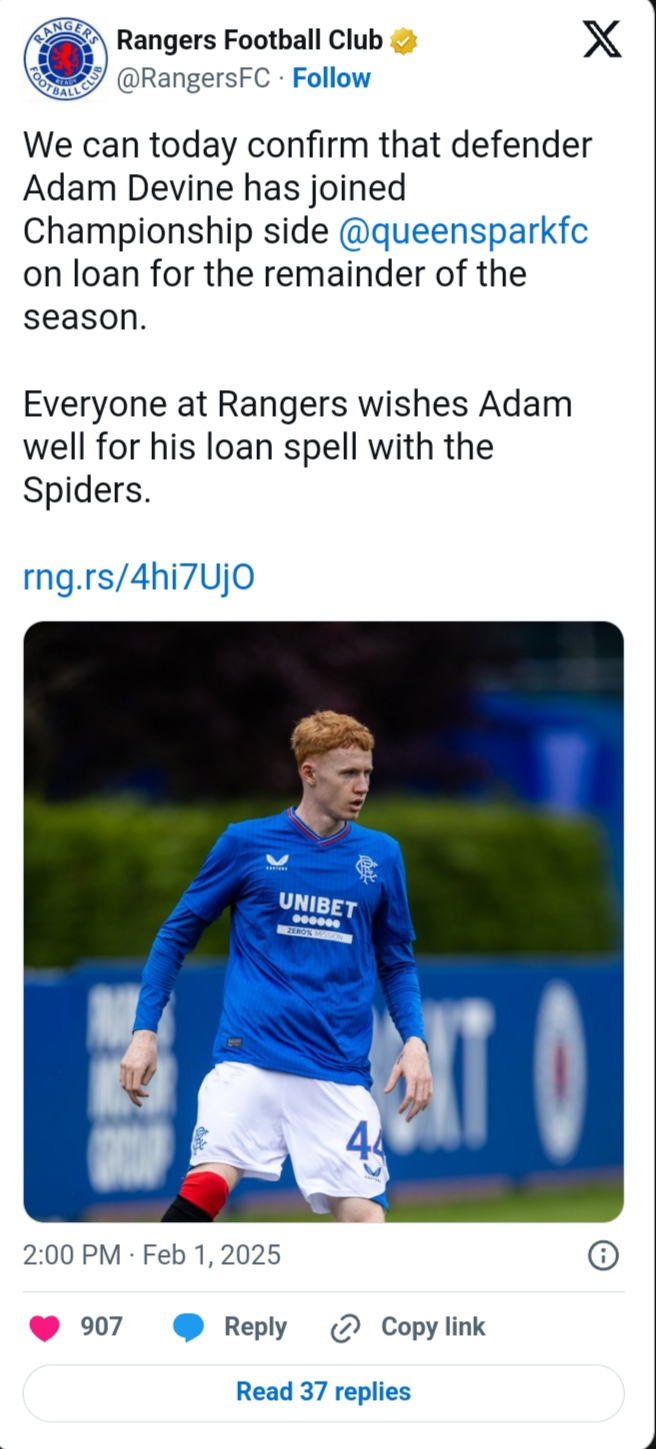Open Rangers Football Club profile avatar
The width and height of the screenshot is (656, 1449).
[65, 58]
